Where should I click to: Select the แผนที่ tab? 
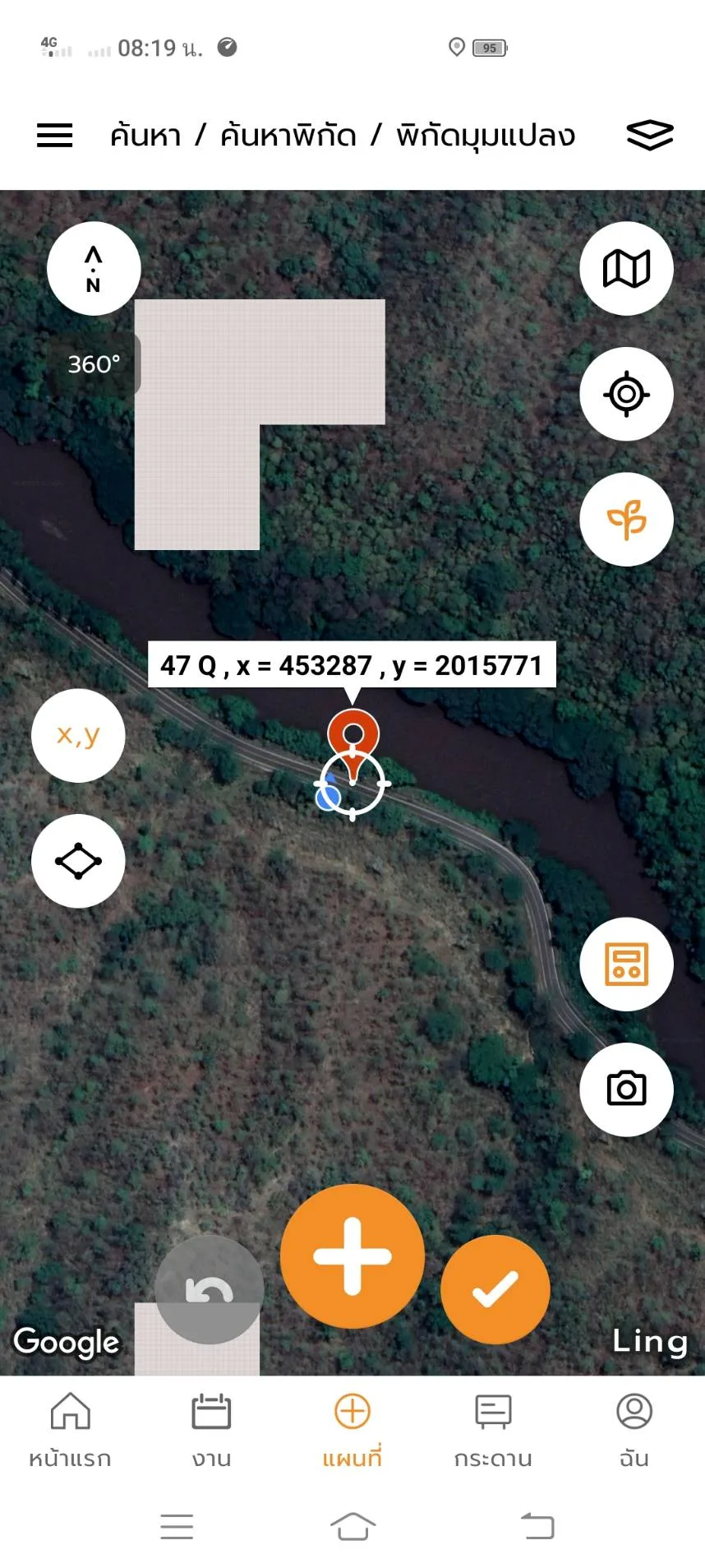click(x=352, y=1431)
